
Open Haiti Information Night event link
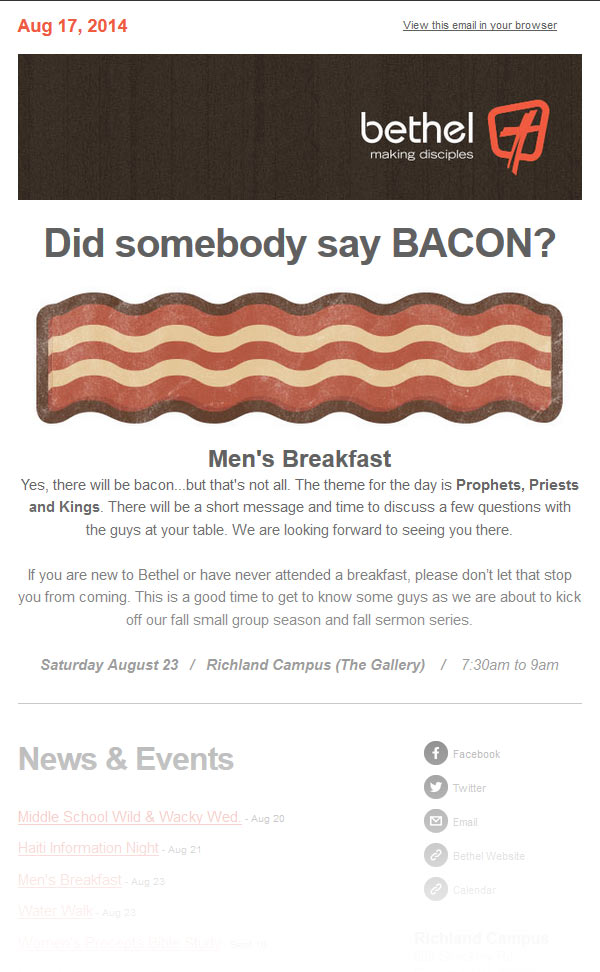coord(89,848)
